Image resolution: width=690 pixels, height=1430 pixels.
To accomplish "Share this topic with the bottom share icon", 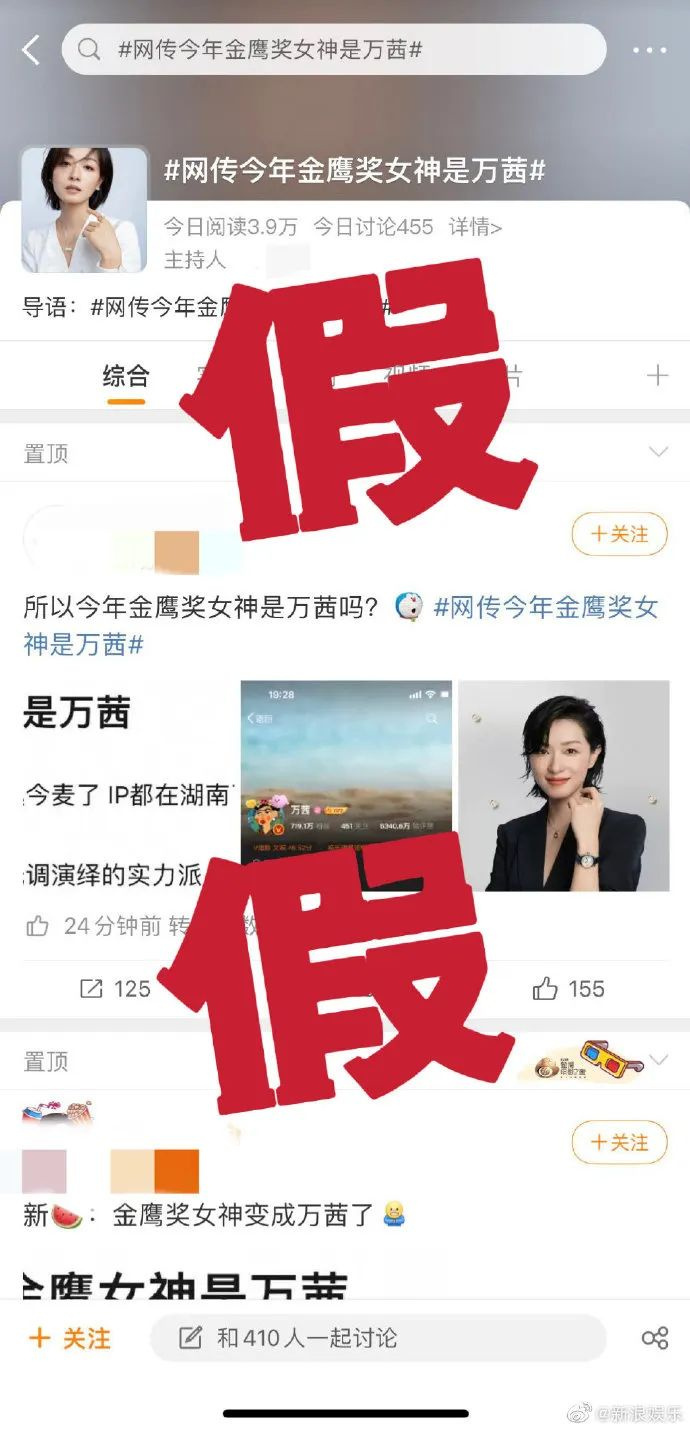I will [655, 1338].
